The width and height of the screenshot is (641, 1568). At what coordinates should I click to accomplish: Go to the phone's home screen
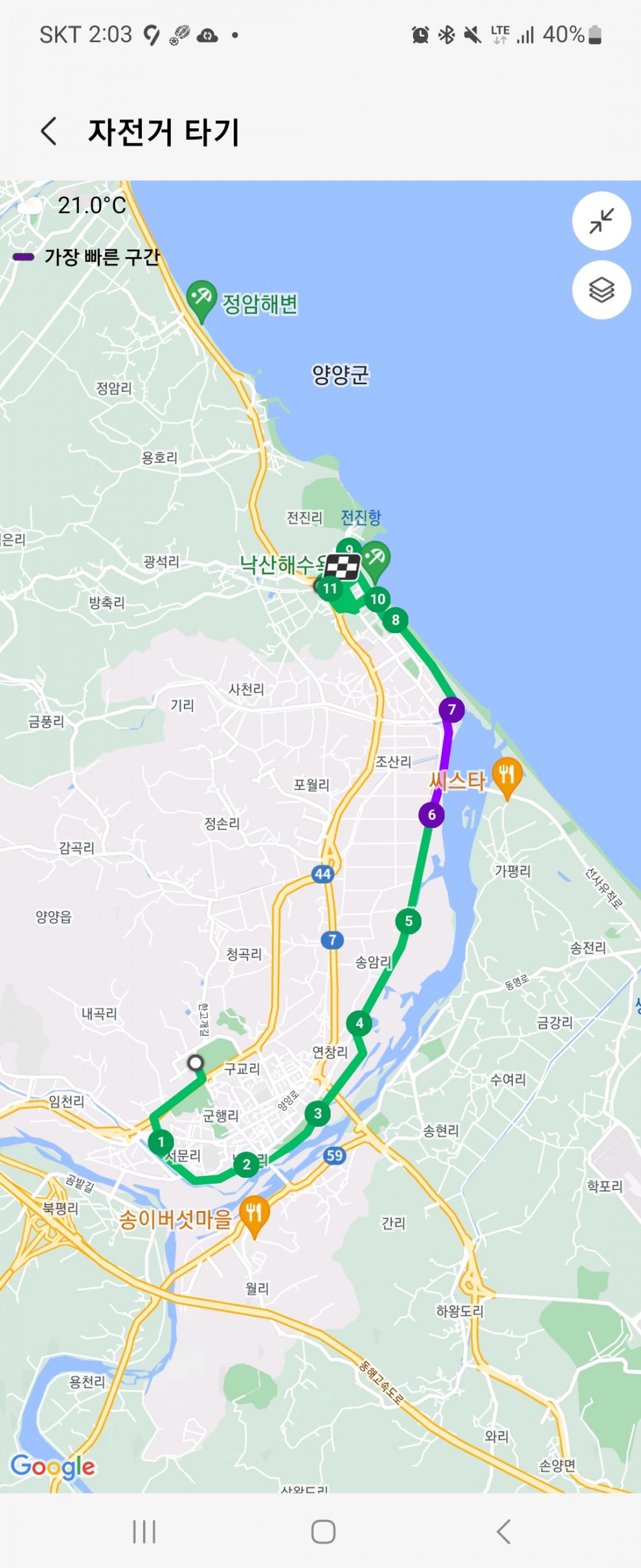323,1532
